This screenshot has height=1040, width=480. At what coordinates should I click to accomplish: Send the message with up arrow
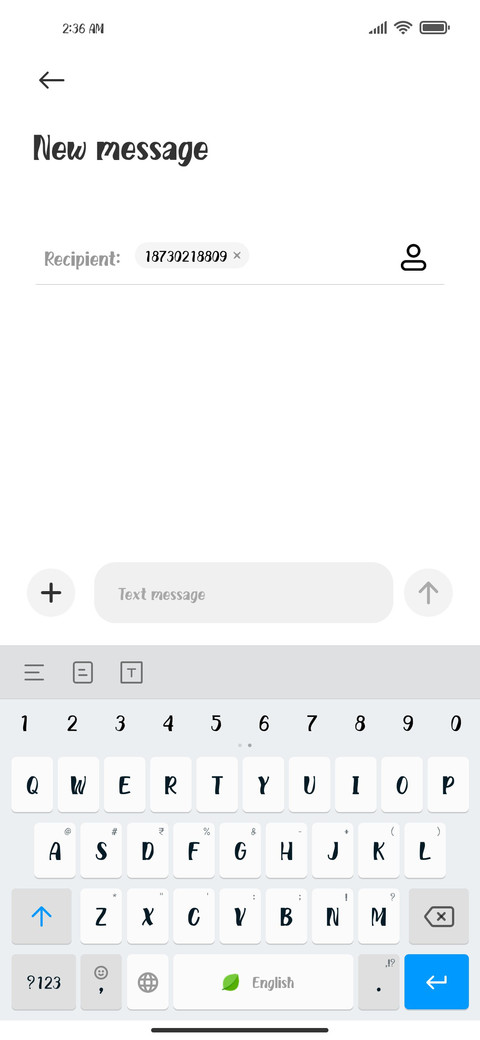coord(428,592)
